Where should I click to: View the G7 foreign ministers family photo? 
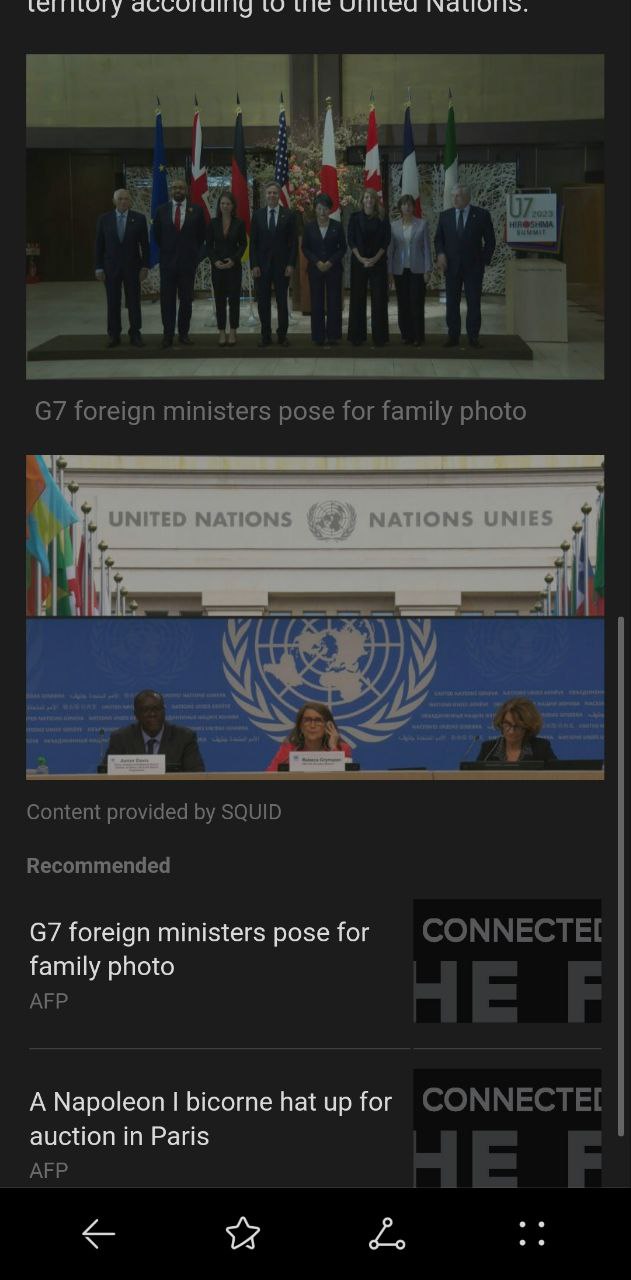coord(315,217)
